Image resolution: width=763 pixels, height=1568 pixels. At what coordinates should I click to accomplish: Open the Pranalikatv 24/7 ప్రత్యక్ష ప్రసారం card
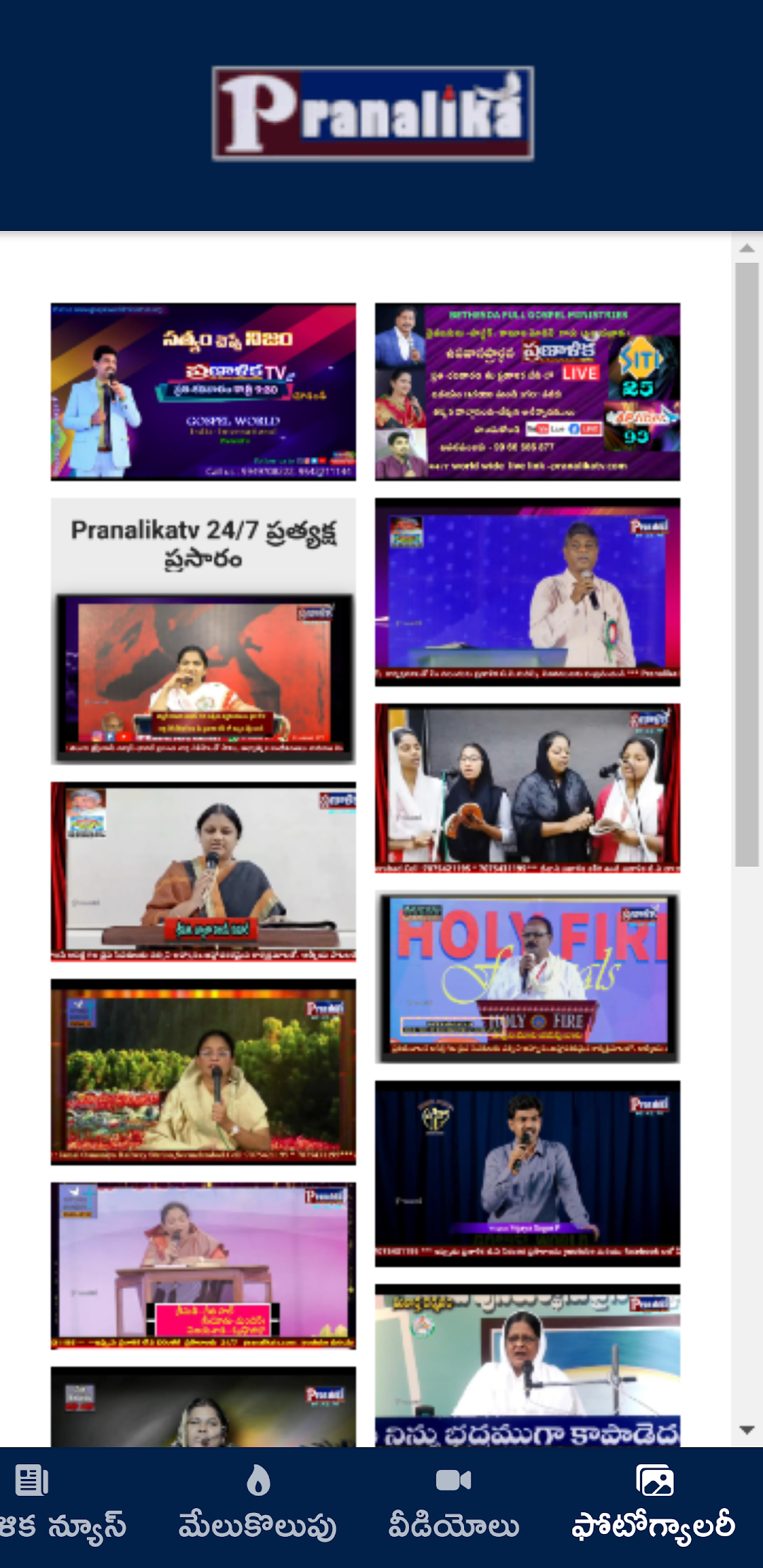[203, 632]
